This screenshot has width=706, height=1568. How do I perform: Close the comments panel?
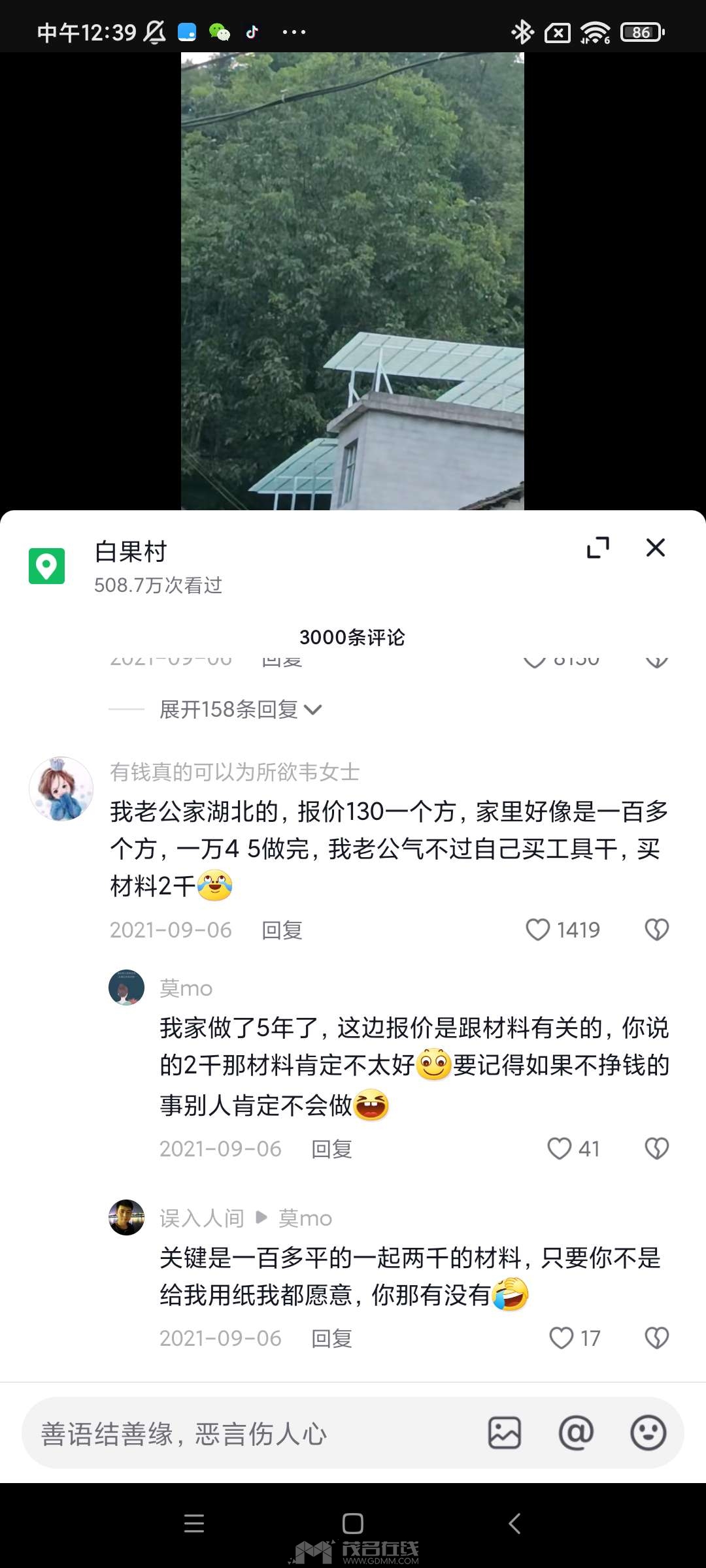pyautogui.click(x=656, y=547)
